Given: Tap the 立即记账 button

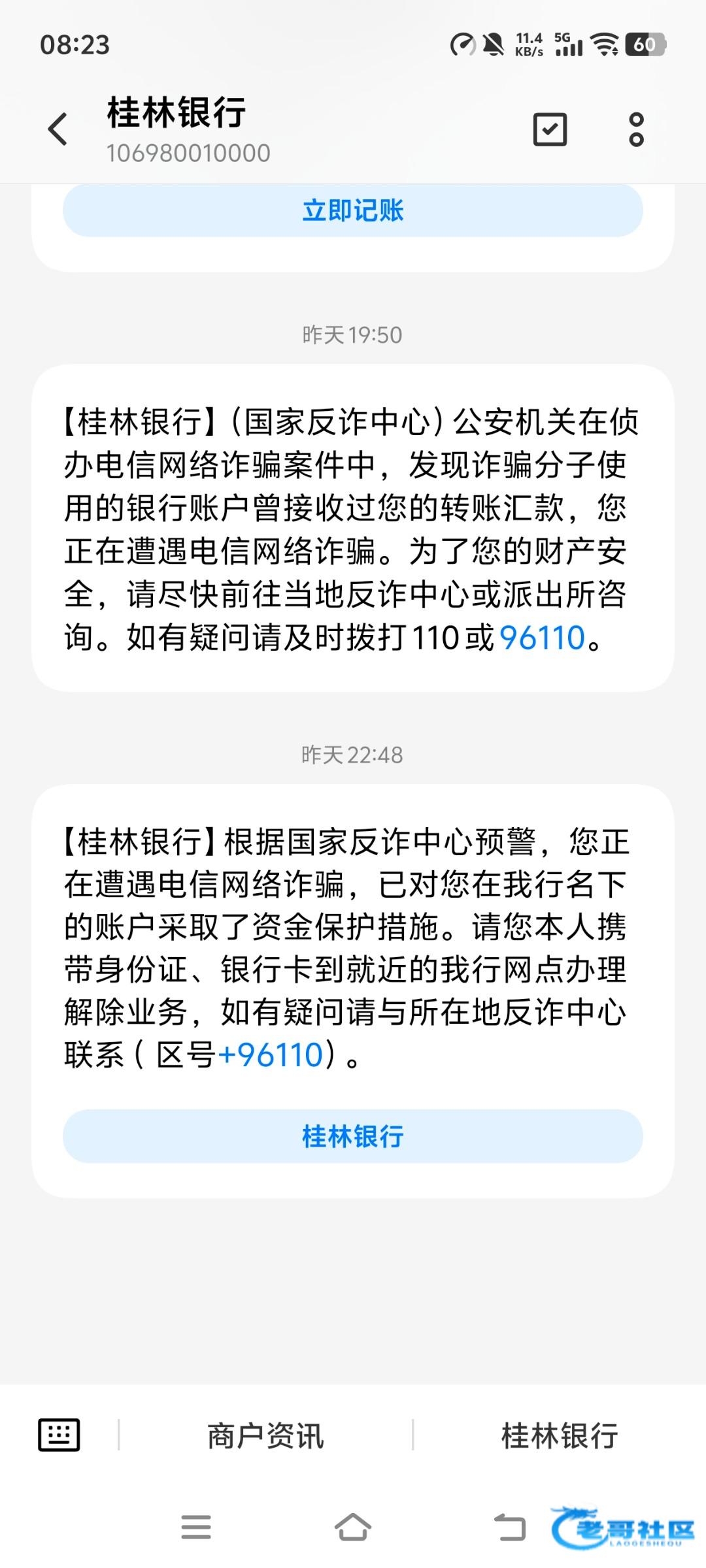Looking at the screenshot, I should pyautogui.click(x=353, y=210).
